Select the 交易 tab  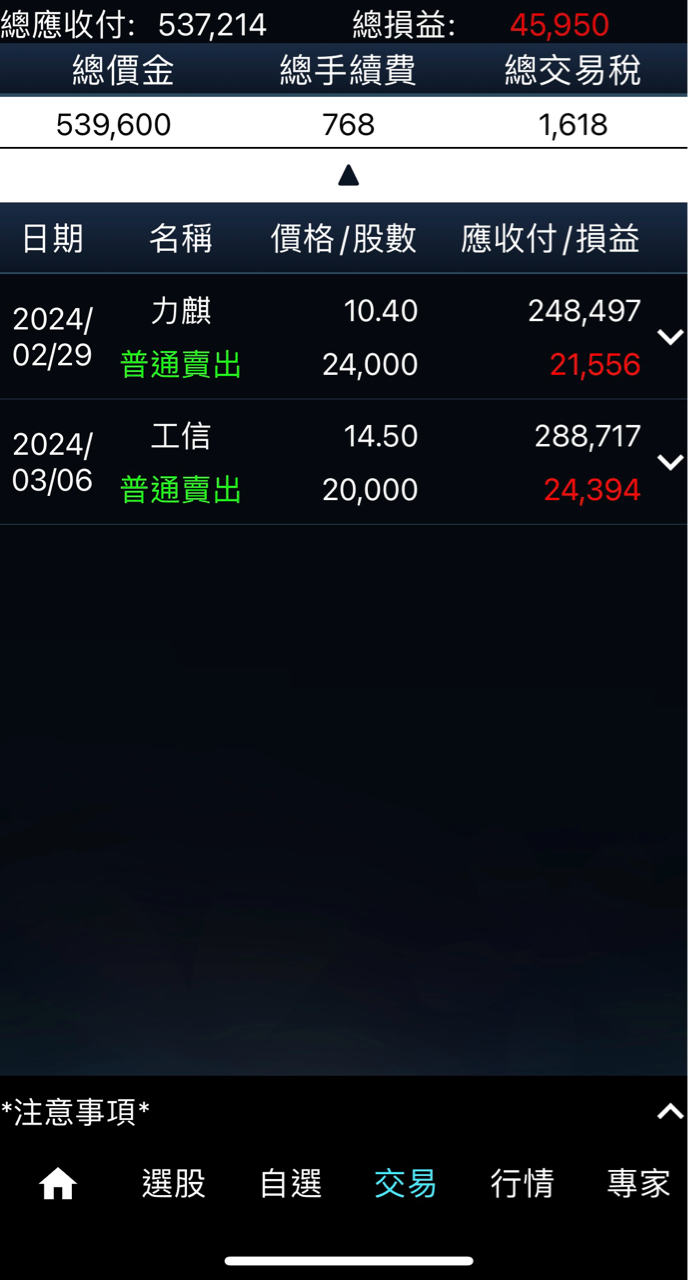point(405,1184)
